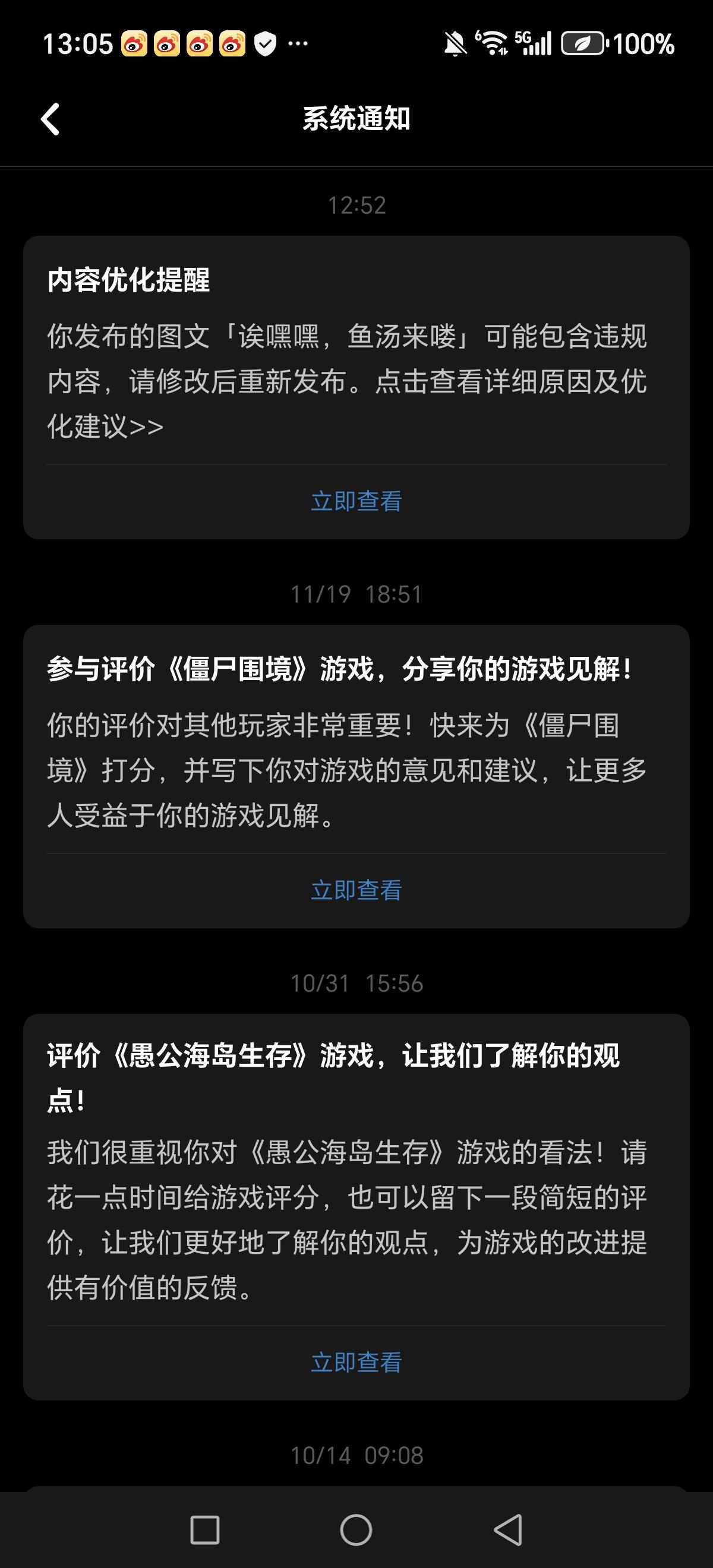Tap the 12:52 timestamp label
Screen dimensions: 713x1568
coord(356,204)
